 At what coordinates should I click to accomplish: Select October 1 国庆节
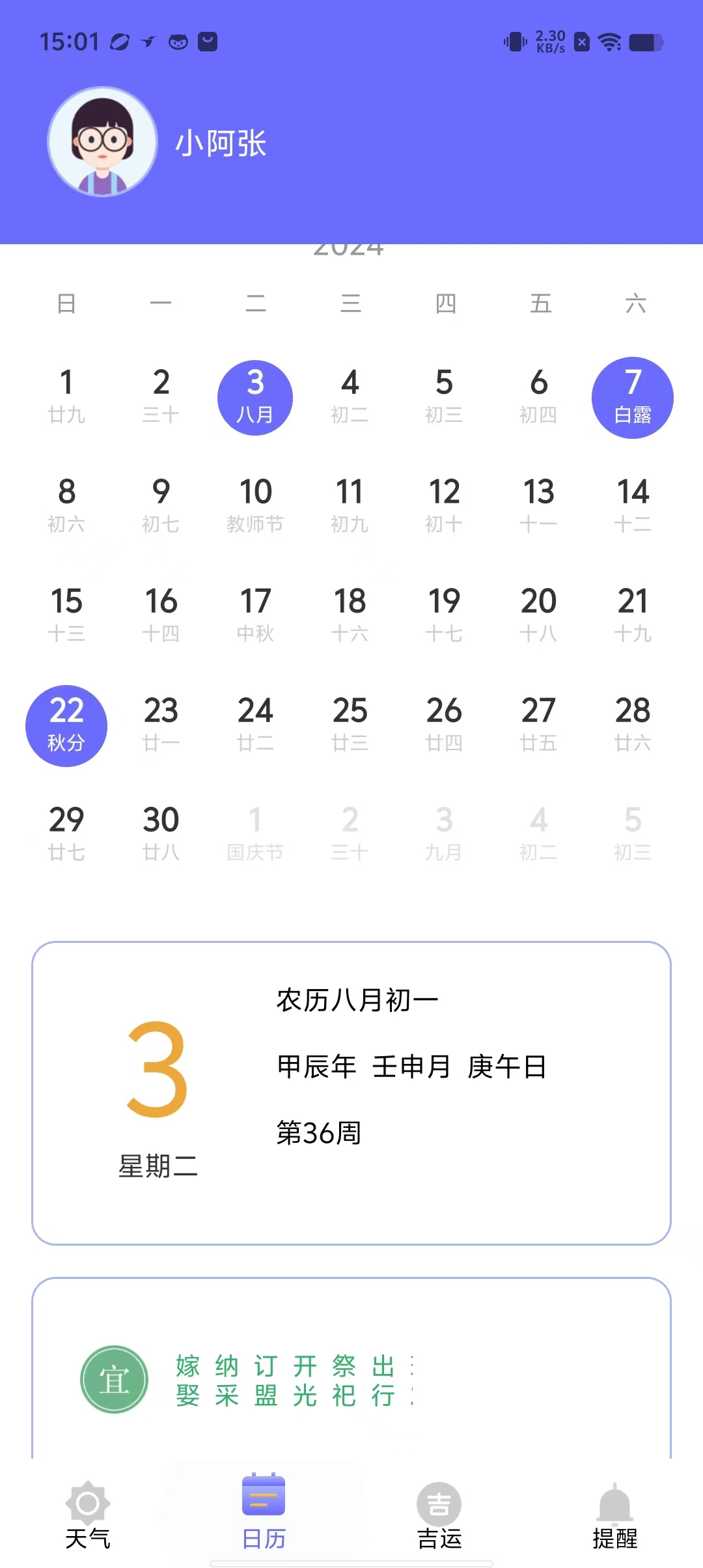255,833
